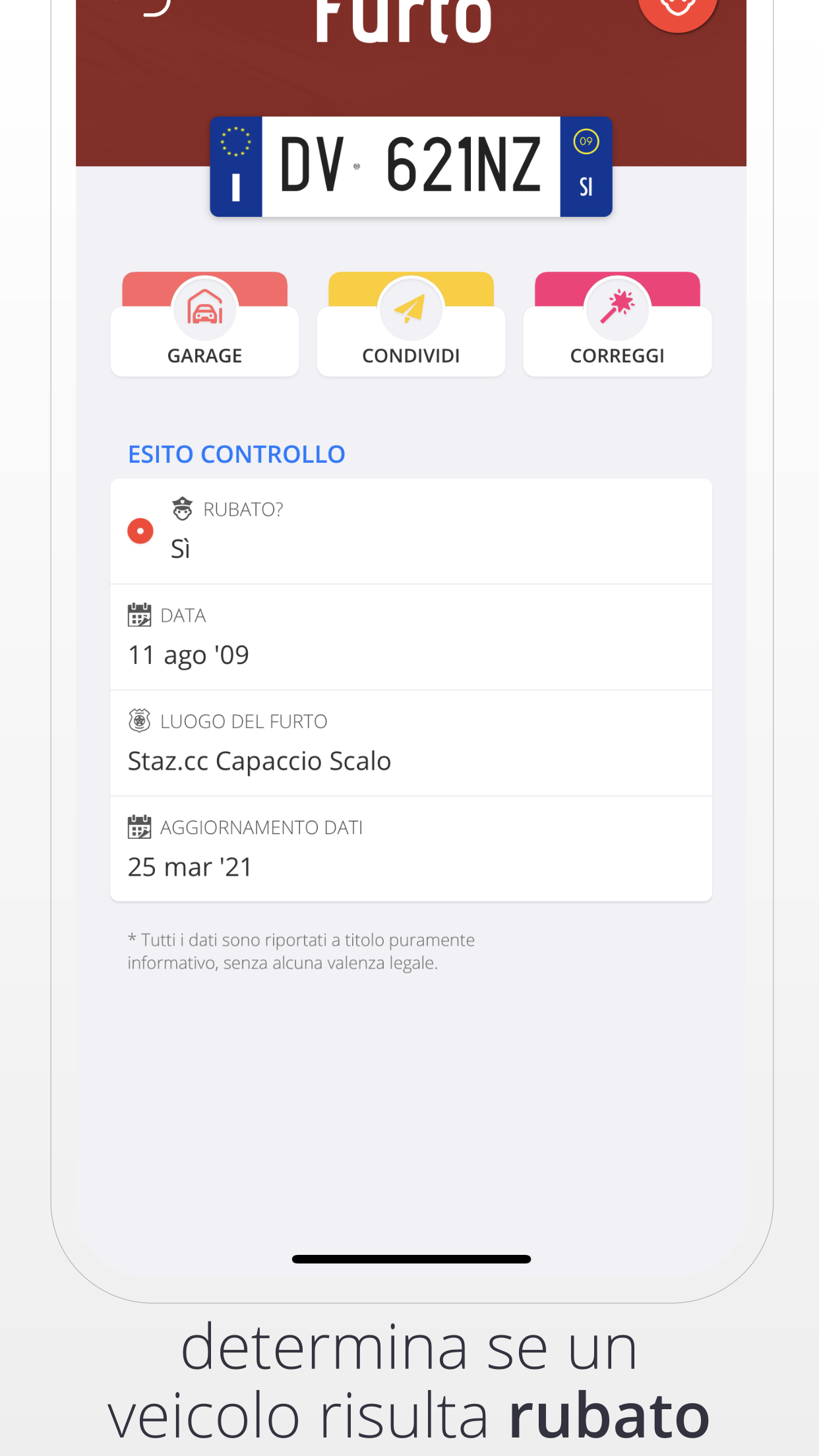This screenshot has width=819, height=1456.
Task: Tap the license plate DV 621NZ
Action: (x=410, y=166)
